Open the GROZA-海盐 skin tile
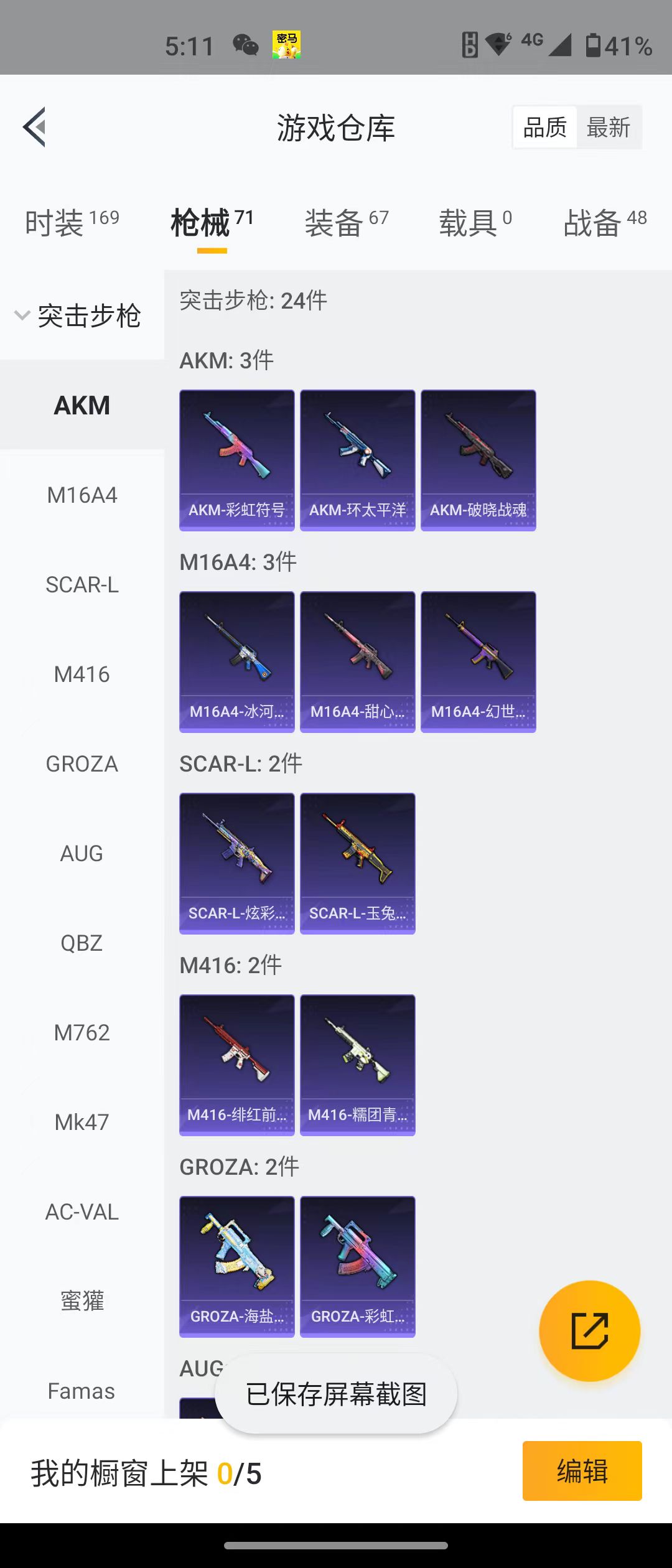The image size is (672, 1568). (x=237, y=1267)
